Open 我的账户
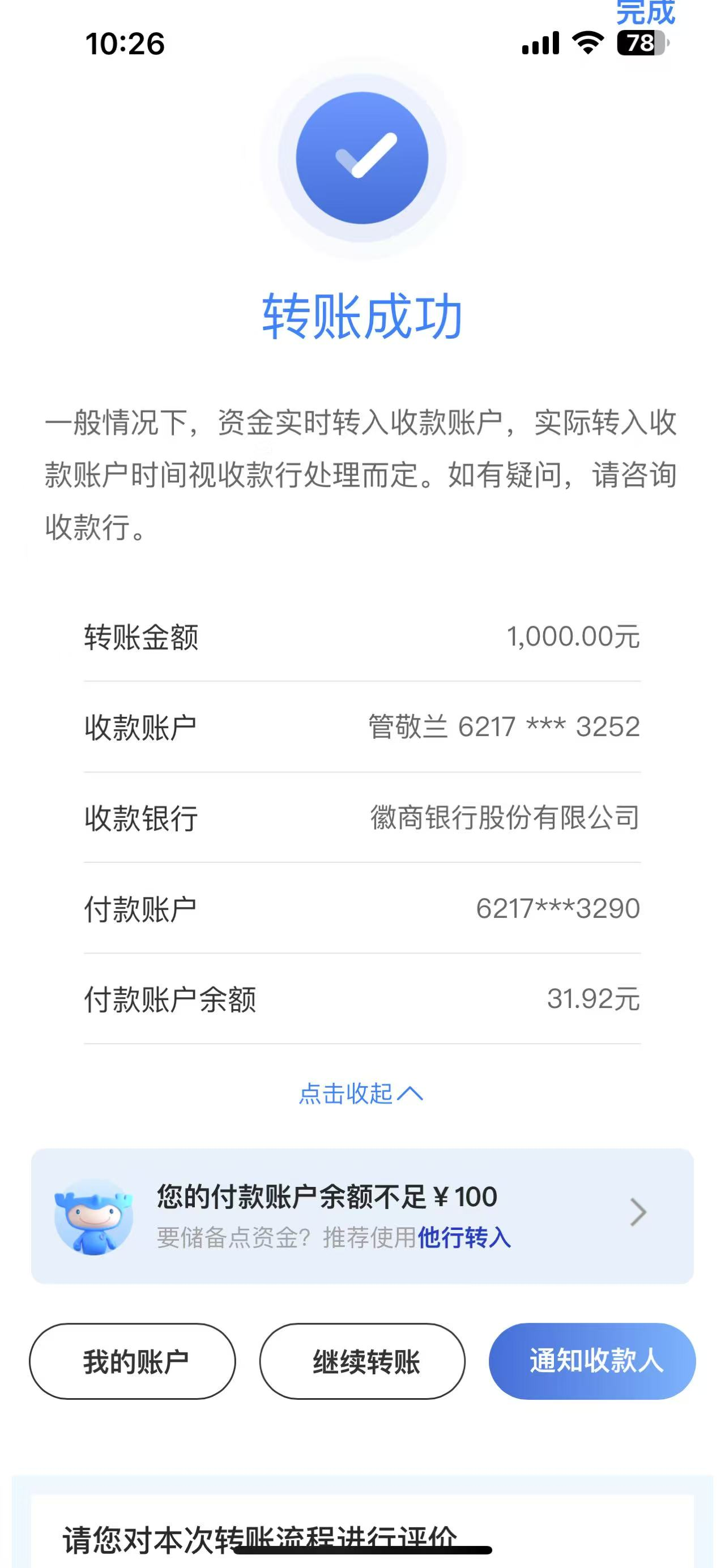 [133, 1361]
